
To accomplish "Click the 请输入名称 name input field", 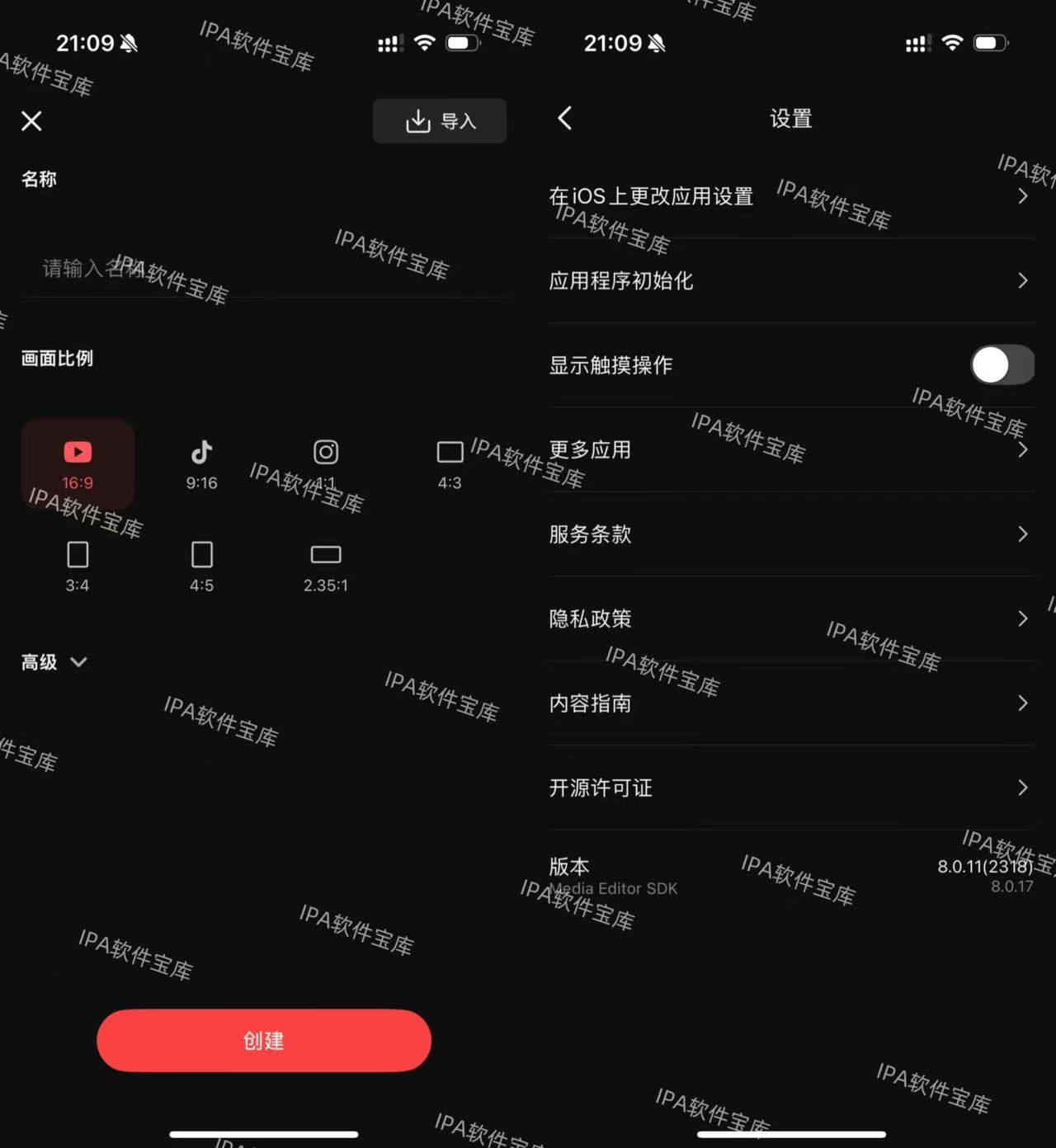I will point(263,266).
